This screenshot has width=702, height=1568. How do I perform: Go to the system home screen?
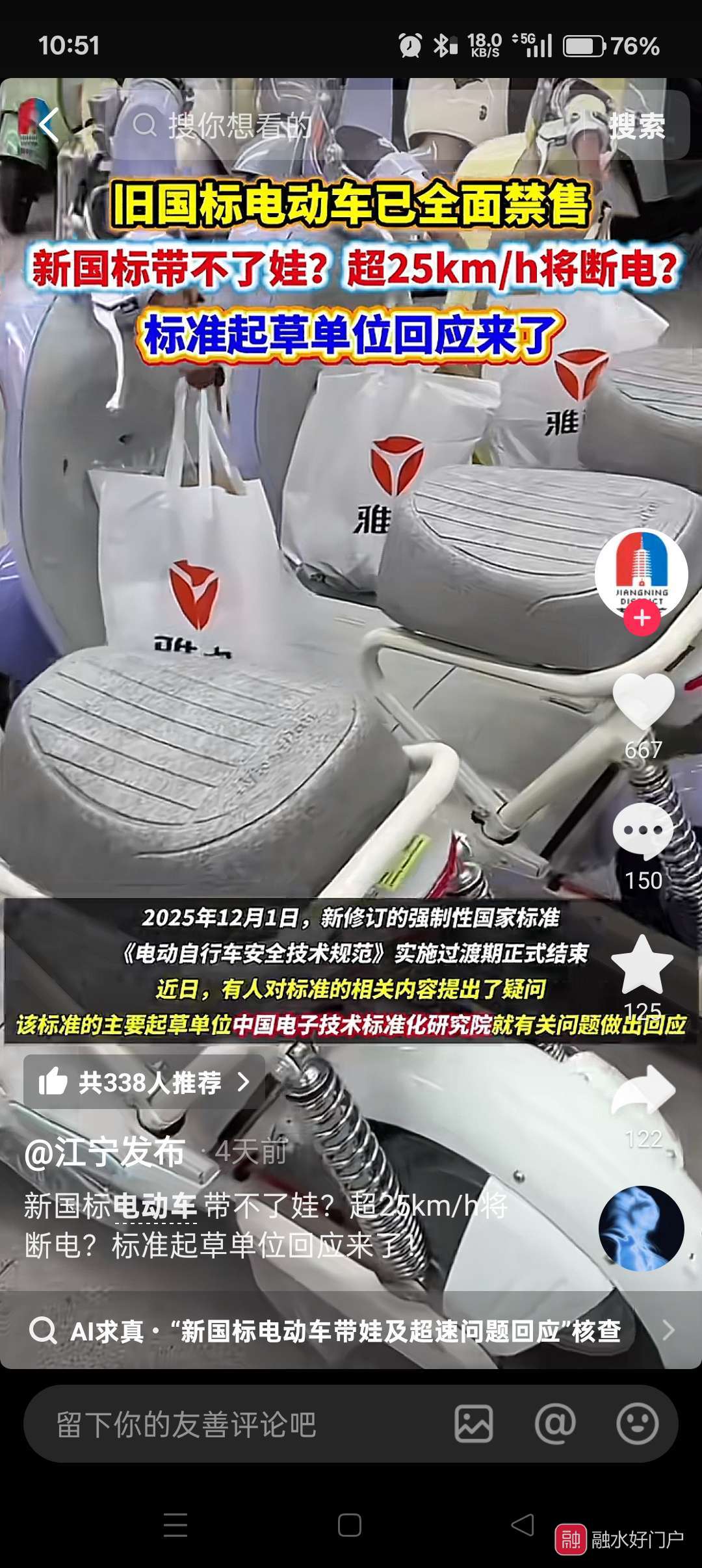click(350, 1525)
